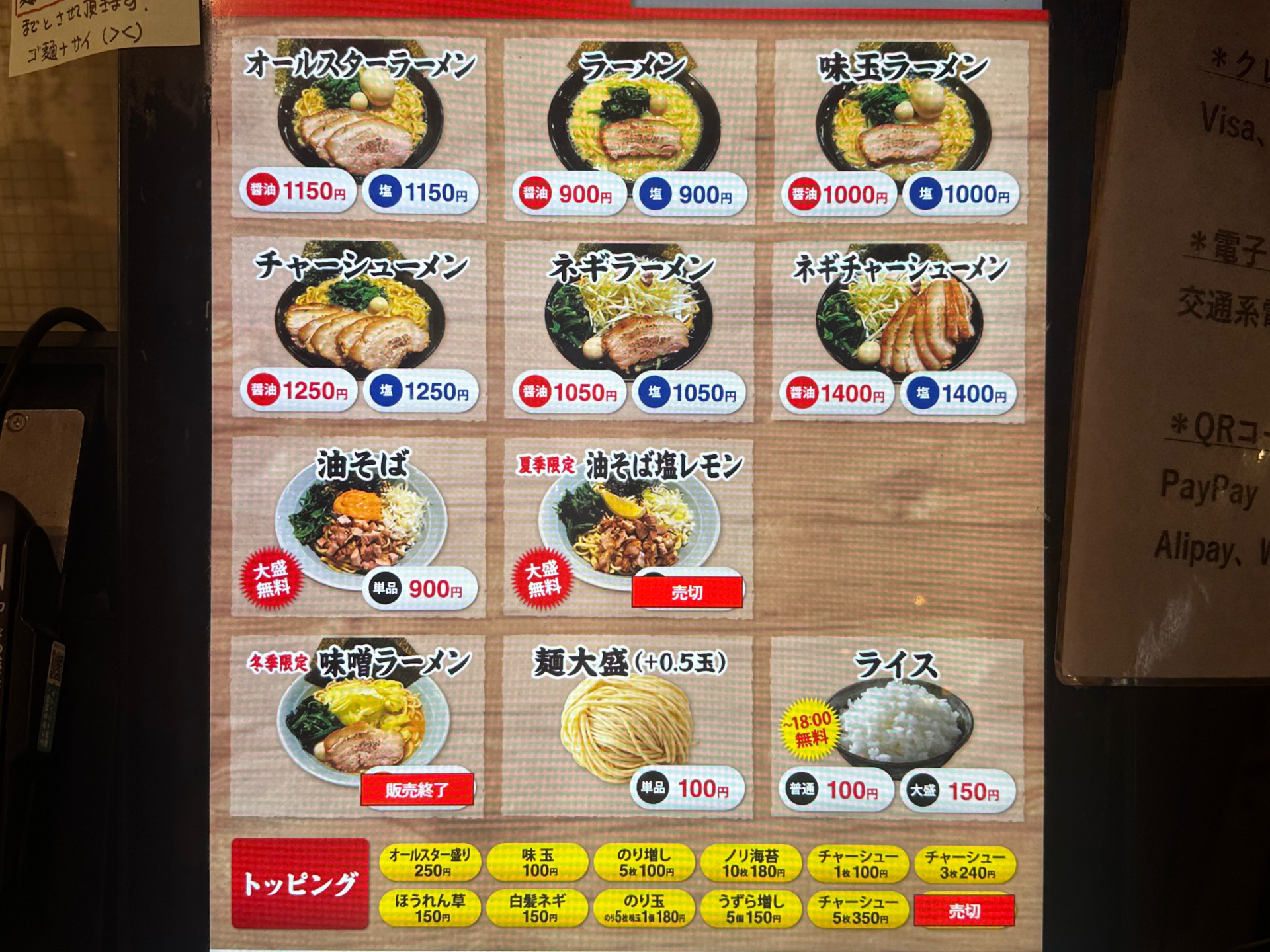Order soy sauce Ramen 900円
This screenshot has width=1270, height=952.
pyautogui.click(x=568, y=194)
